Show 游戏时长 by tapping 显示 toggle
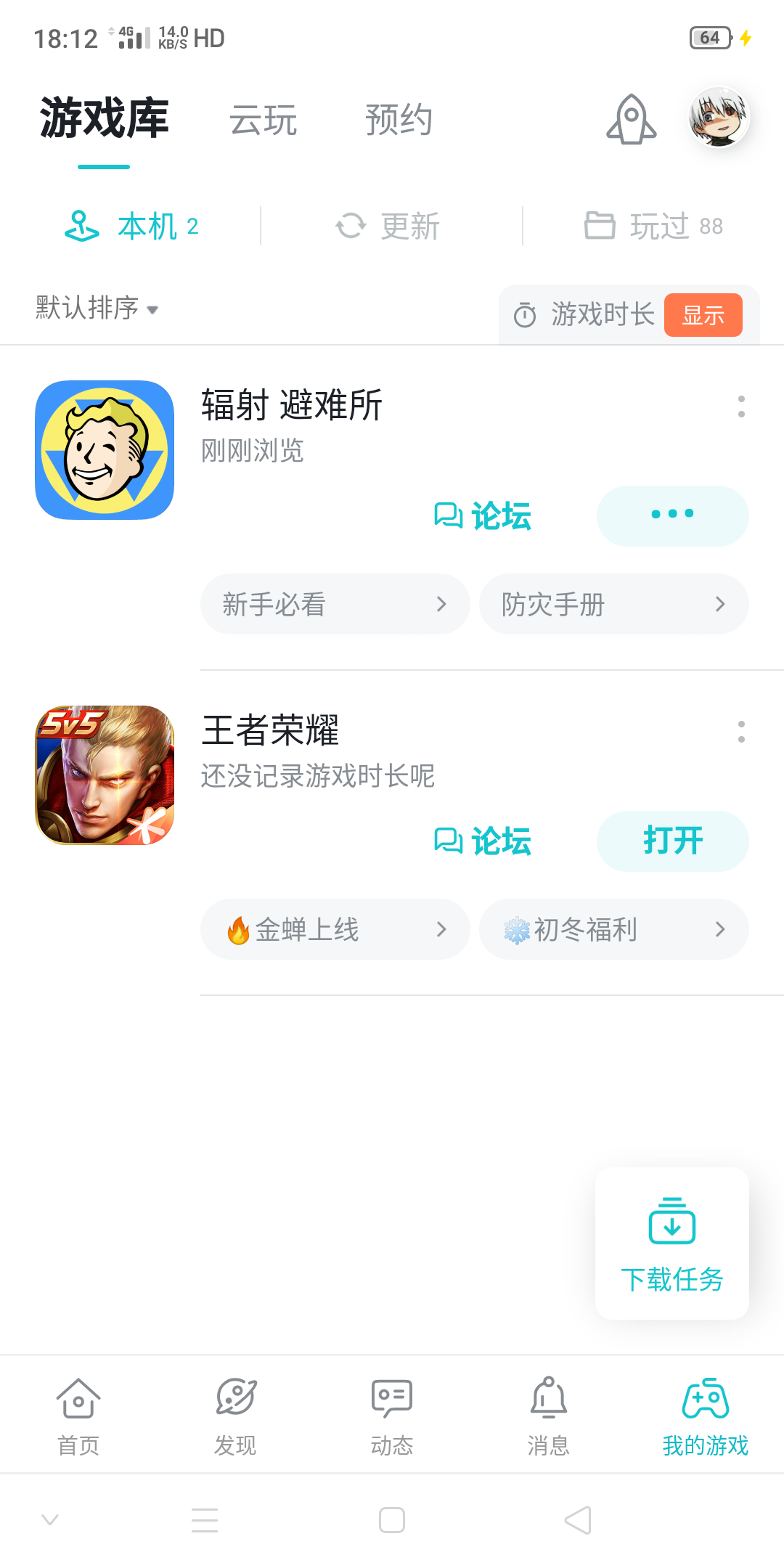This screenshot has height=1568, width=784. click(703, 315)
